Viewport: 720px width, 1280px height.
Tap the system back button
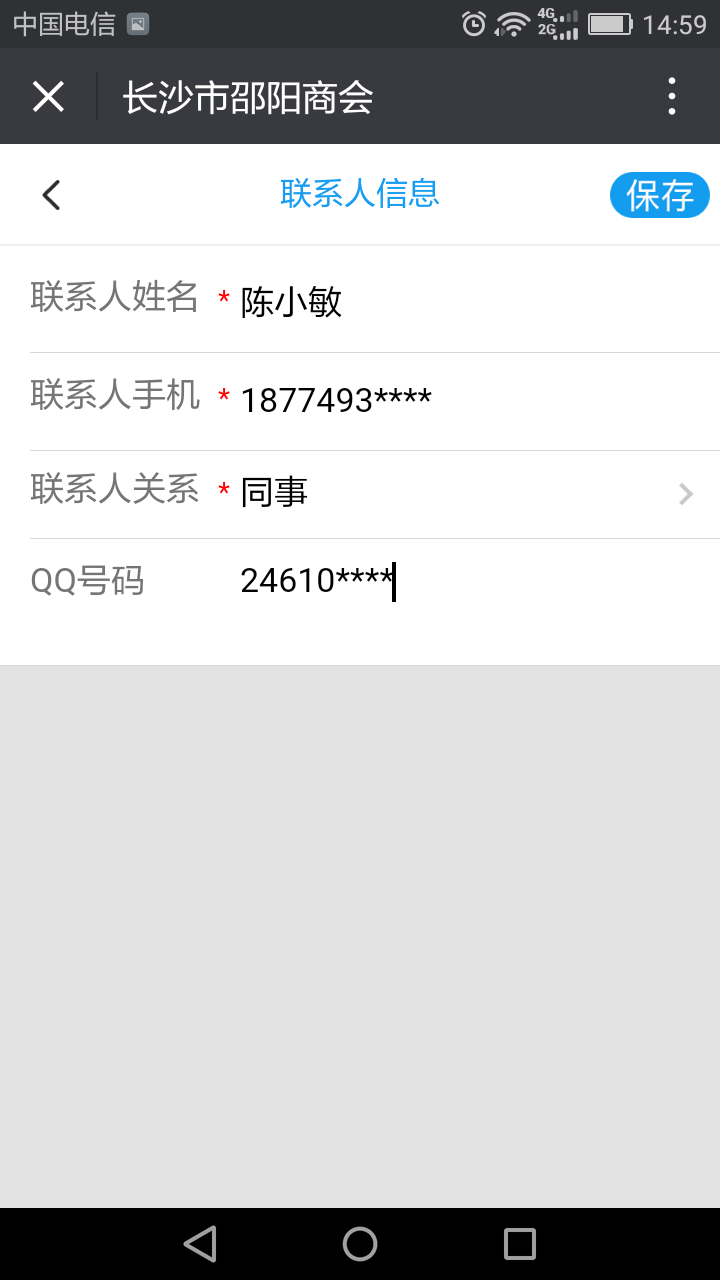(200, 1244)
